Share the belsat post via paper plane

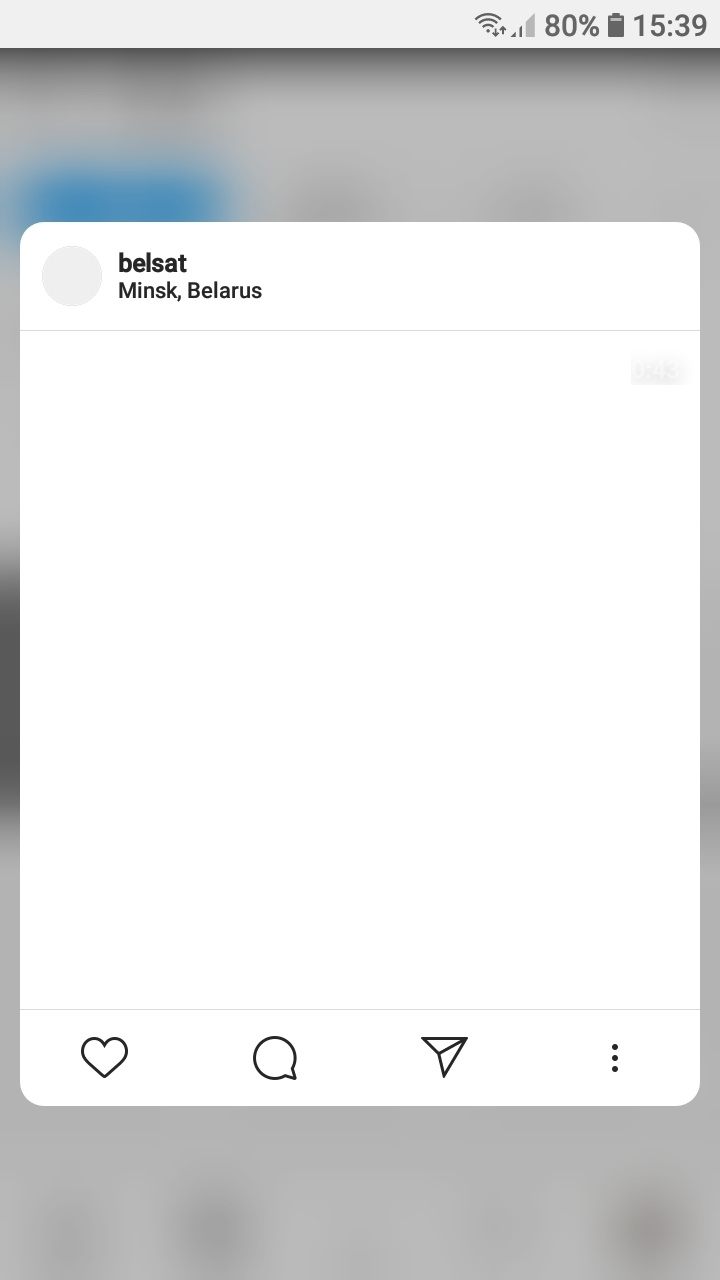tap(445, 1057)
